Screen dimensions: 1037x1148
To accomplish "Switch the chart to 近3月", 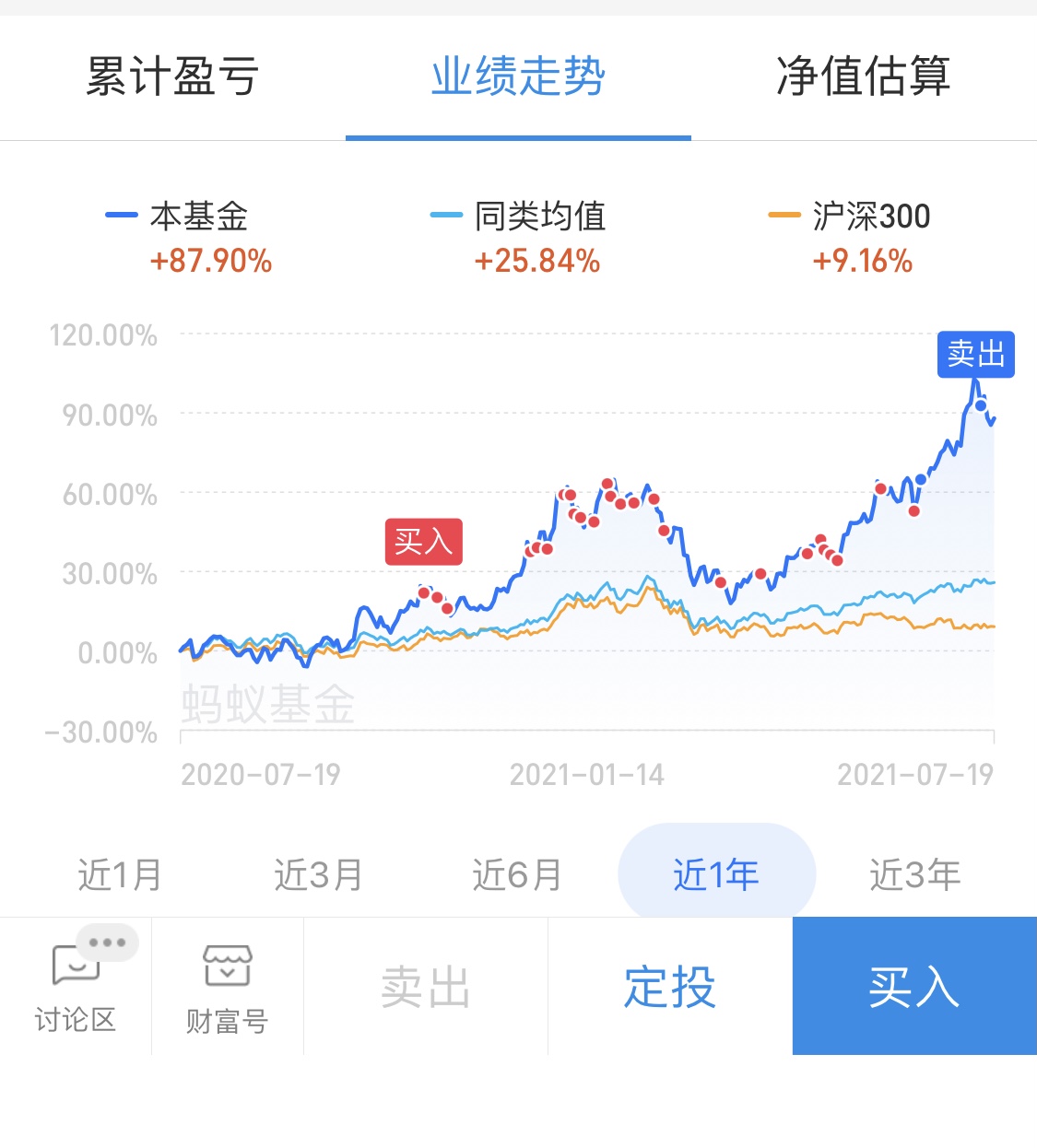I will tap(318, 874).
